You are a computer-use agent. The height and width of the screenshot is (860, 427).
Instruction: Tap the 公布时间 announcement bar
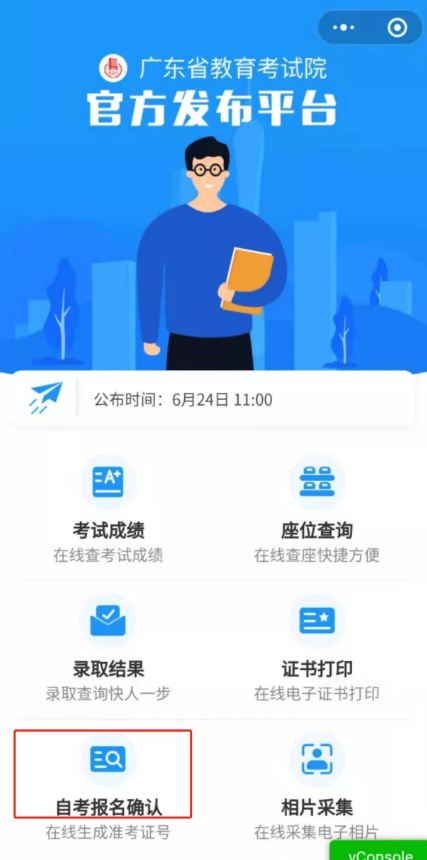212,399
